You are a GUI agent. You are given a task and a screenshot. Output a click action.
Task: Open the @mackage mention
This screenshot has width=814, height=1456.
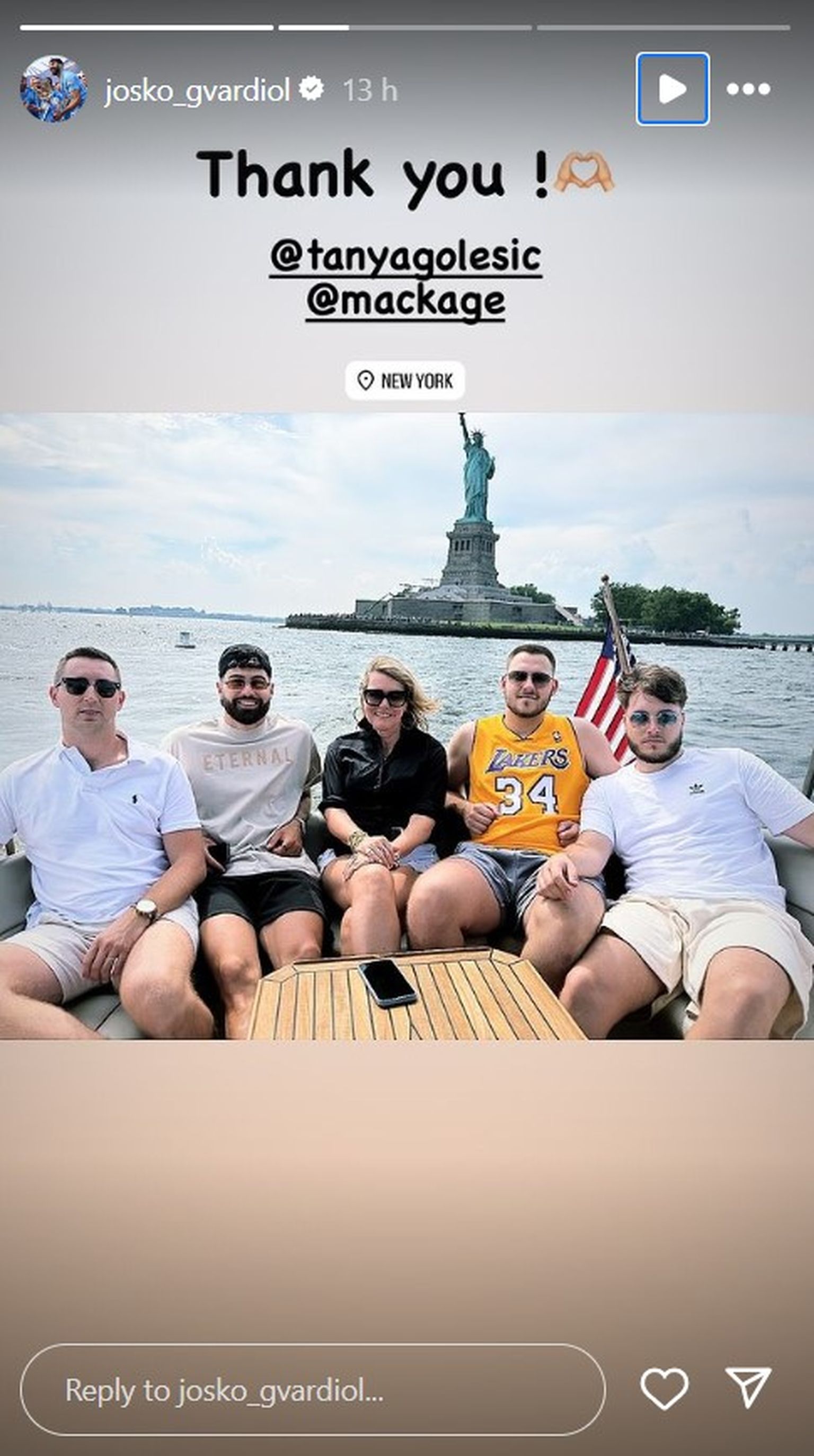pos(405,301)
